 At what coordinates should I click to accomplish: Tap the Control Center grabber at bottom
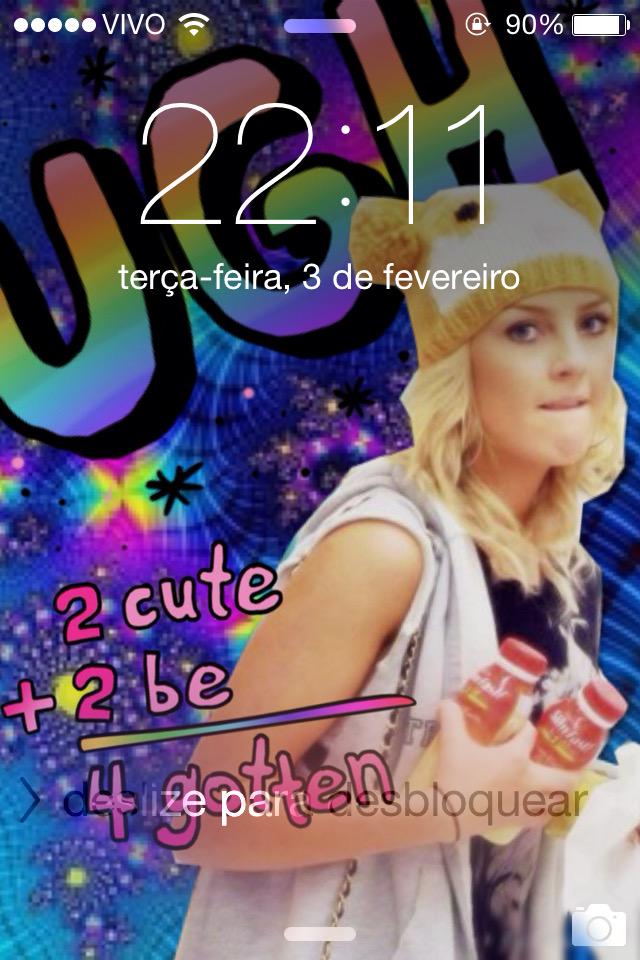coord(319,934)
